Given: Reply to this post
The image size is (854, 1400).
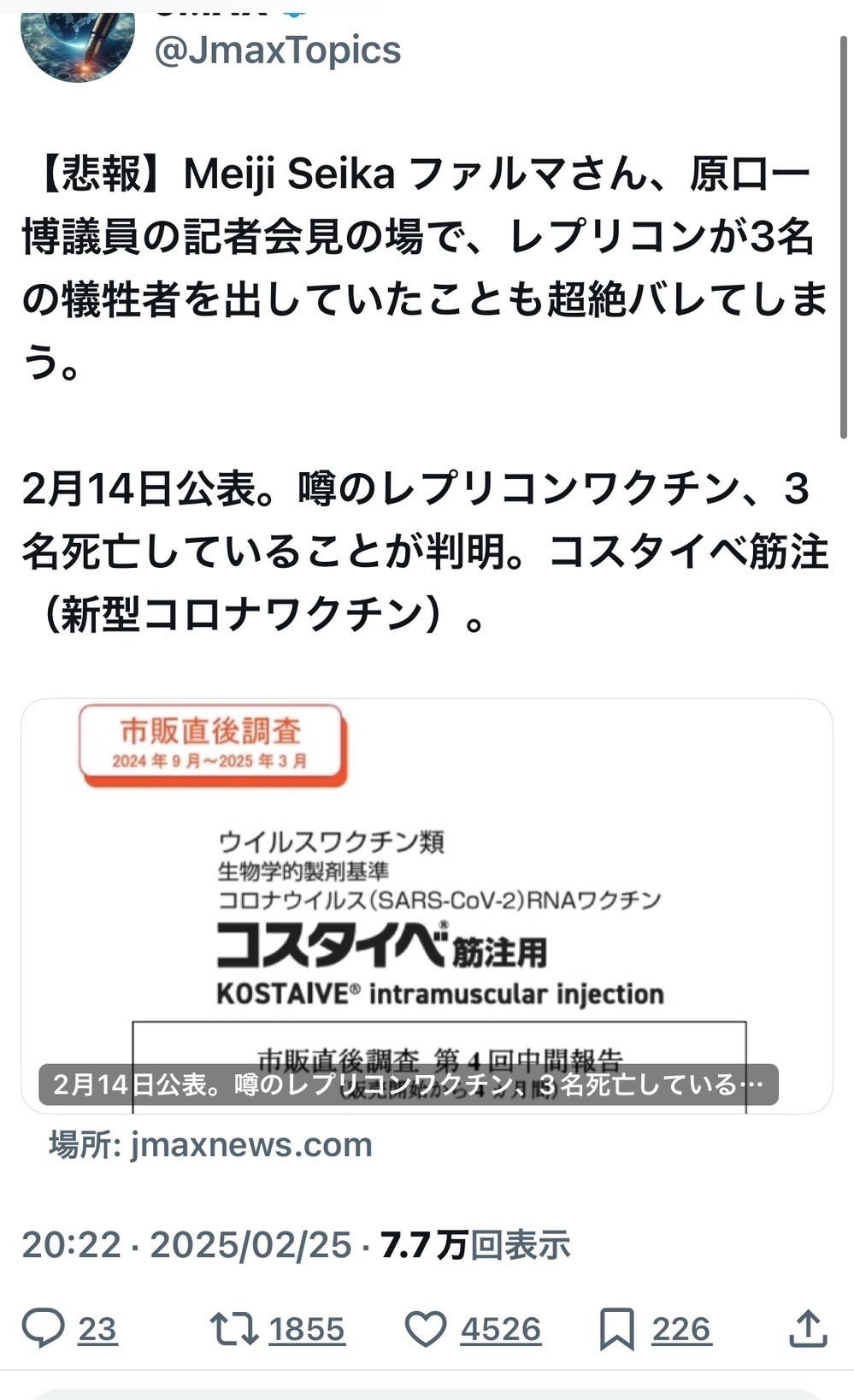Looking at the screenshot, I should point(44,1328).
